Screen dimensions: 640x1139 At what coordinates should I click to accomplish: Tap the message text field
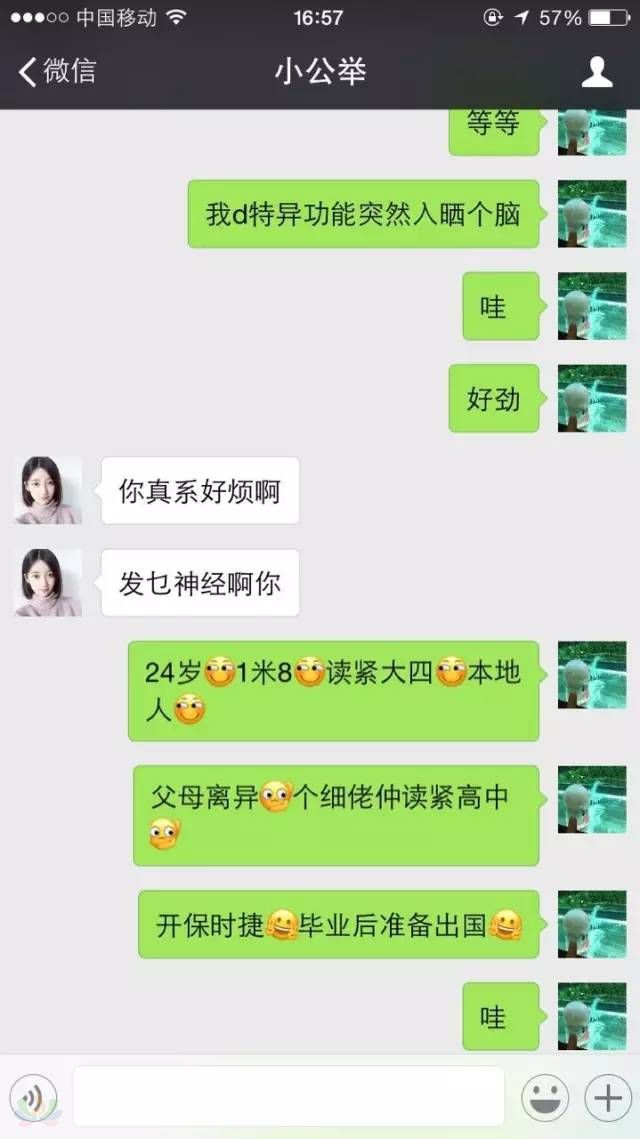(x=288, y=1097)
